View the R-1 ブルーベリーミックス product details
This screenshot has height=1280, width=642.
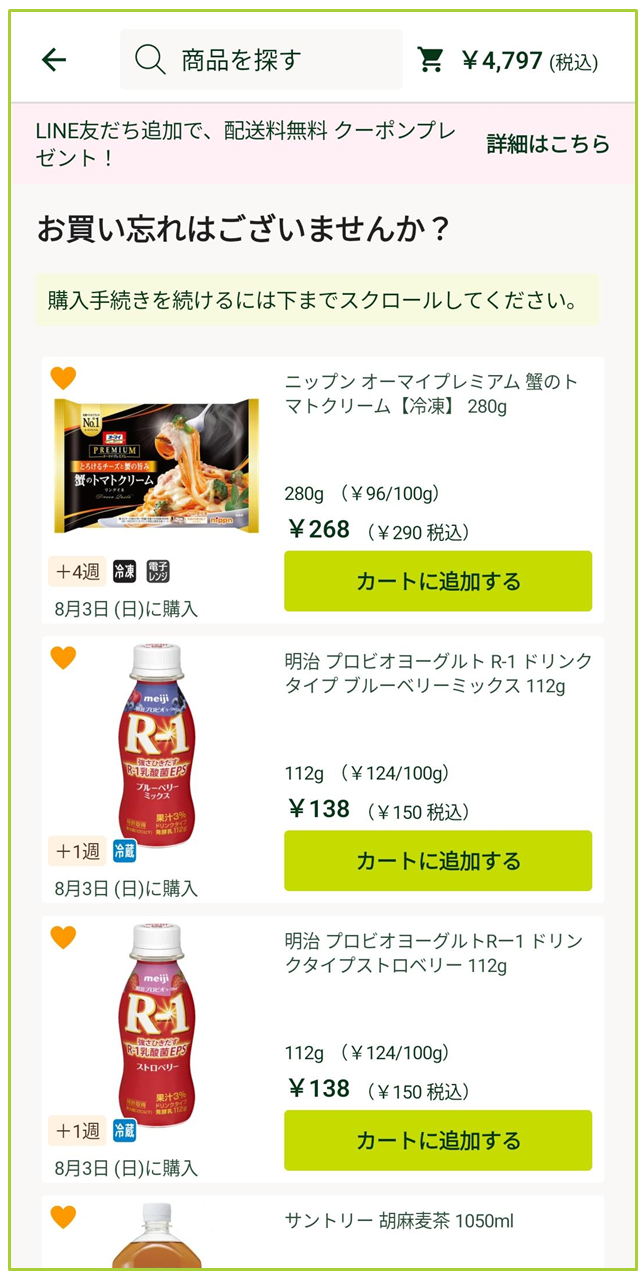(x=438, y=674)
